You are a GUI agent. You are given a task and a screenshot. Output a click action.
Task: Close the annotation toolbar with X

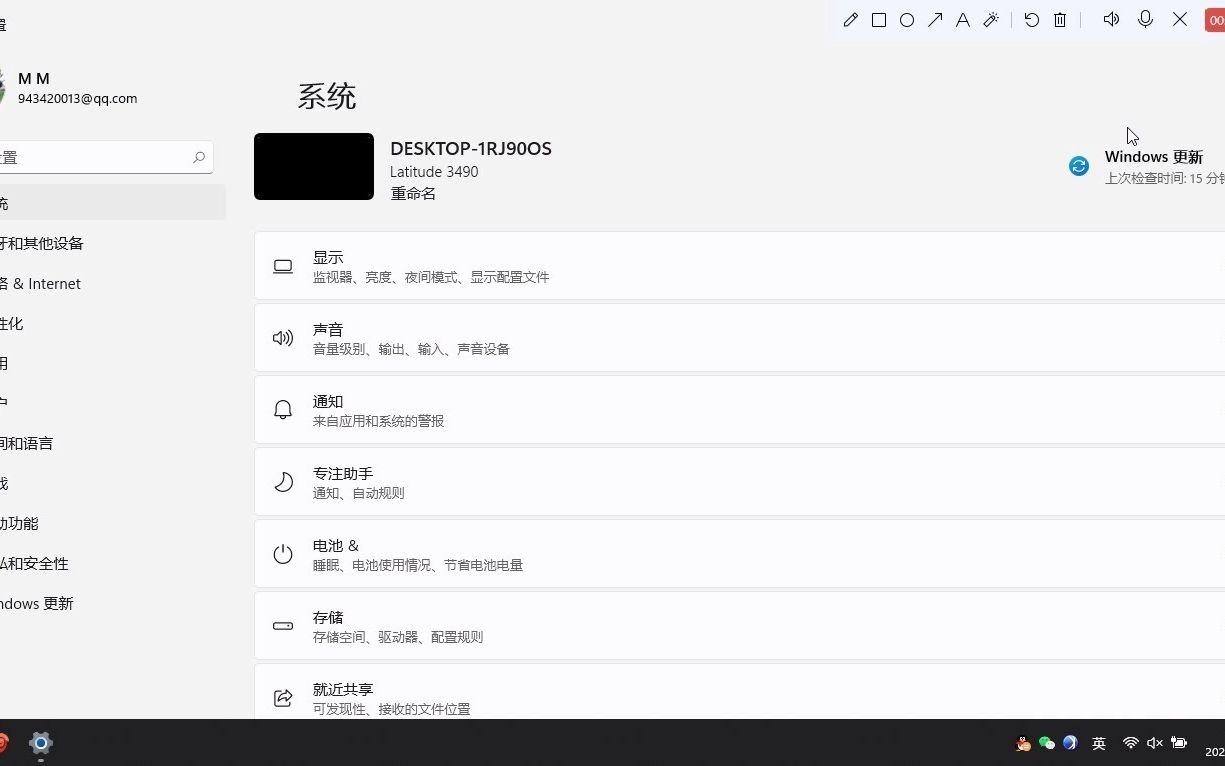[1180, 20]
